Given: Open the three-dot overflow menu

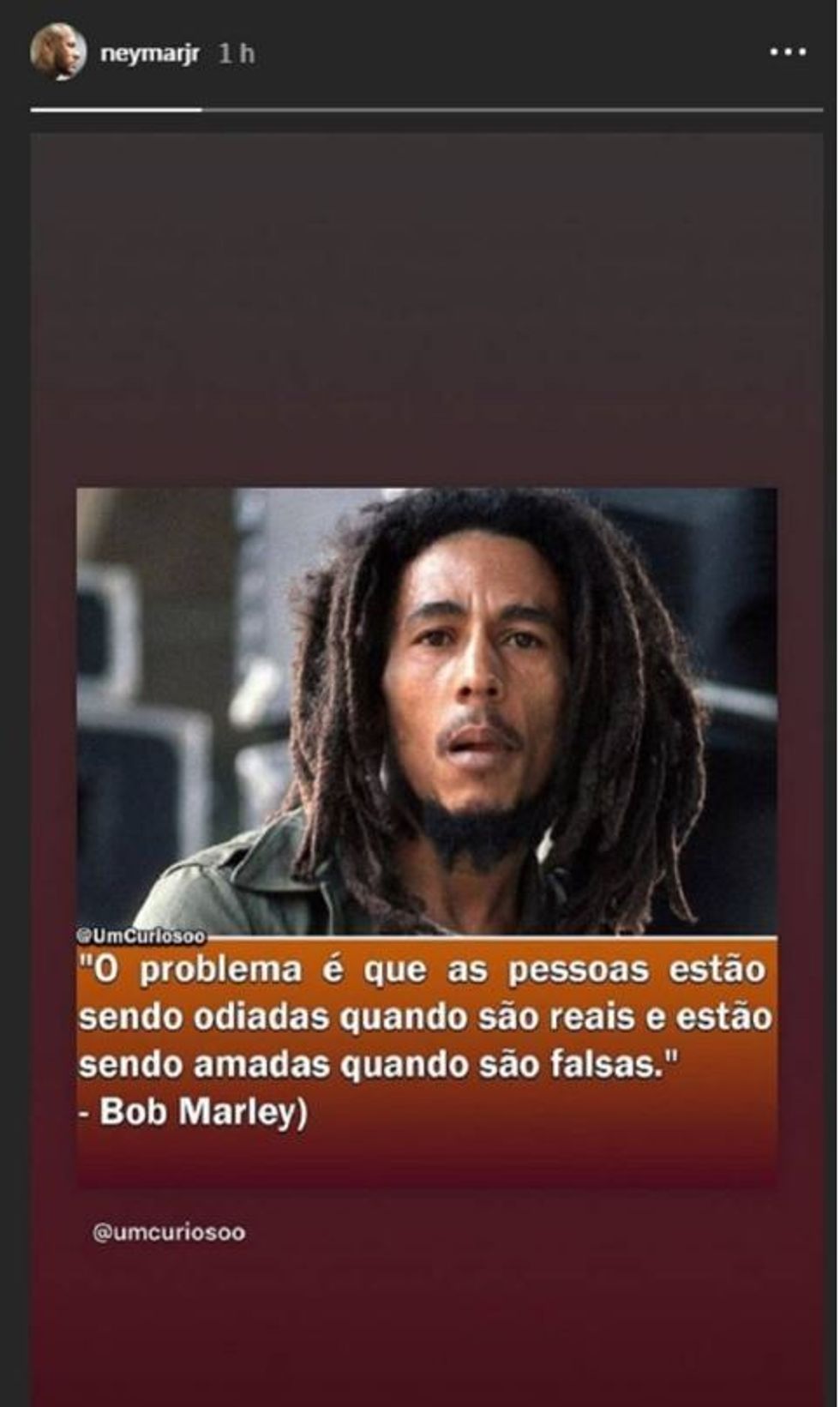Looking at the screenshot, I should point(787,53).
